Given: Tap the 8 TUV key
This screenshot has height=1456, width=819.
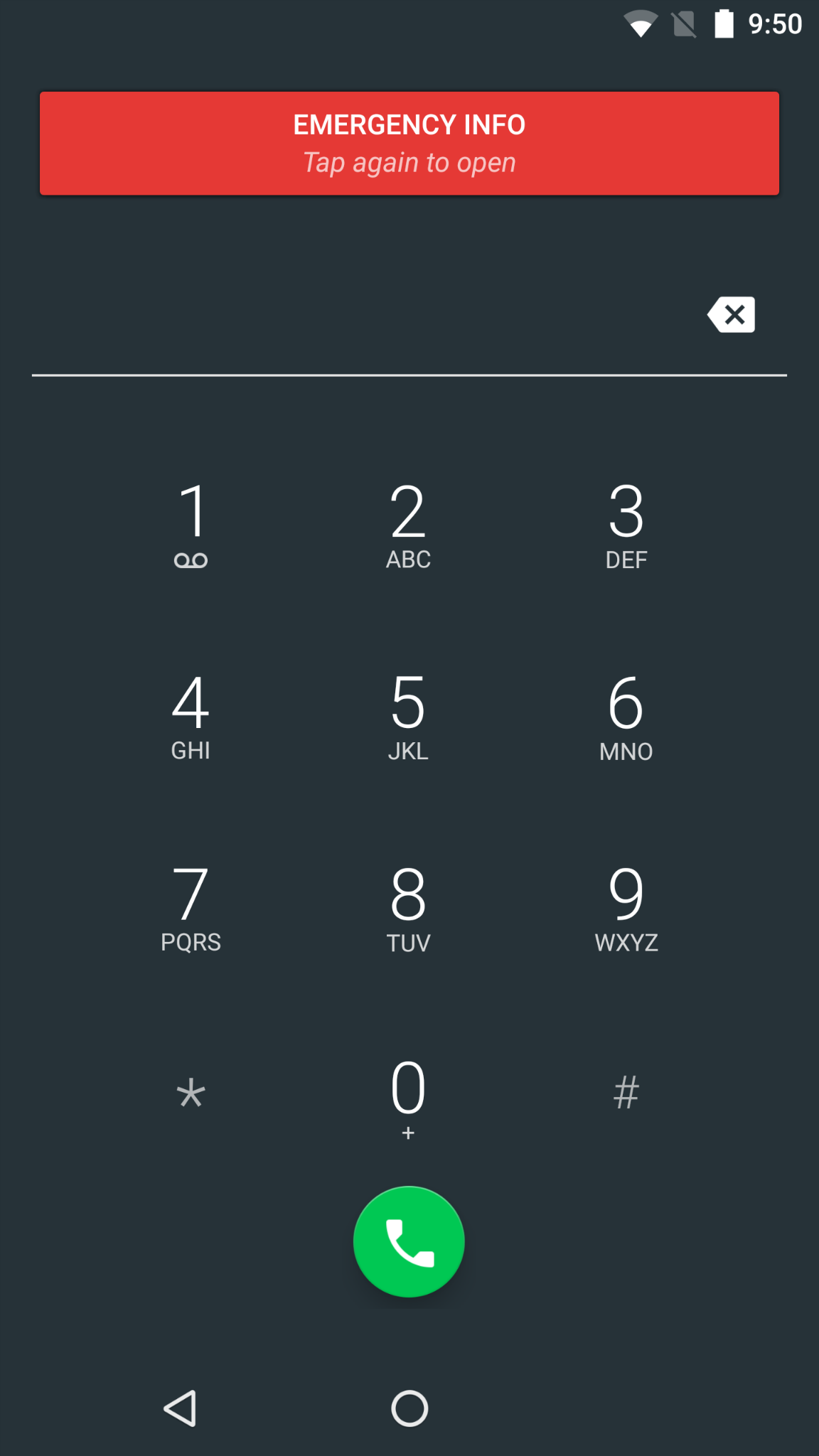Looking at the screenshot, I should point(408,908).
